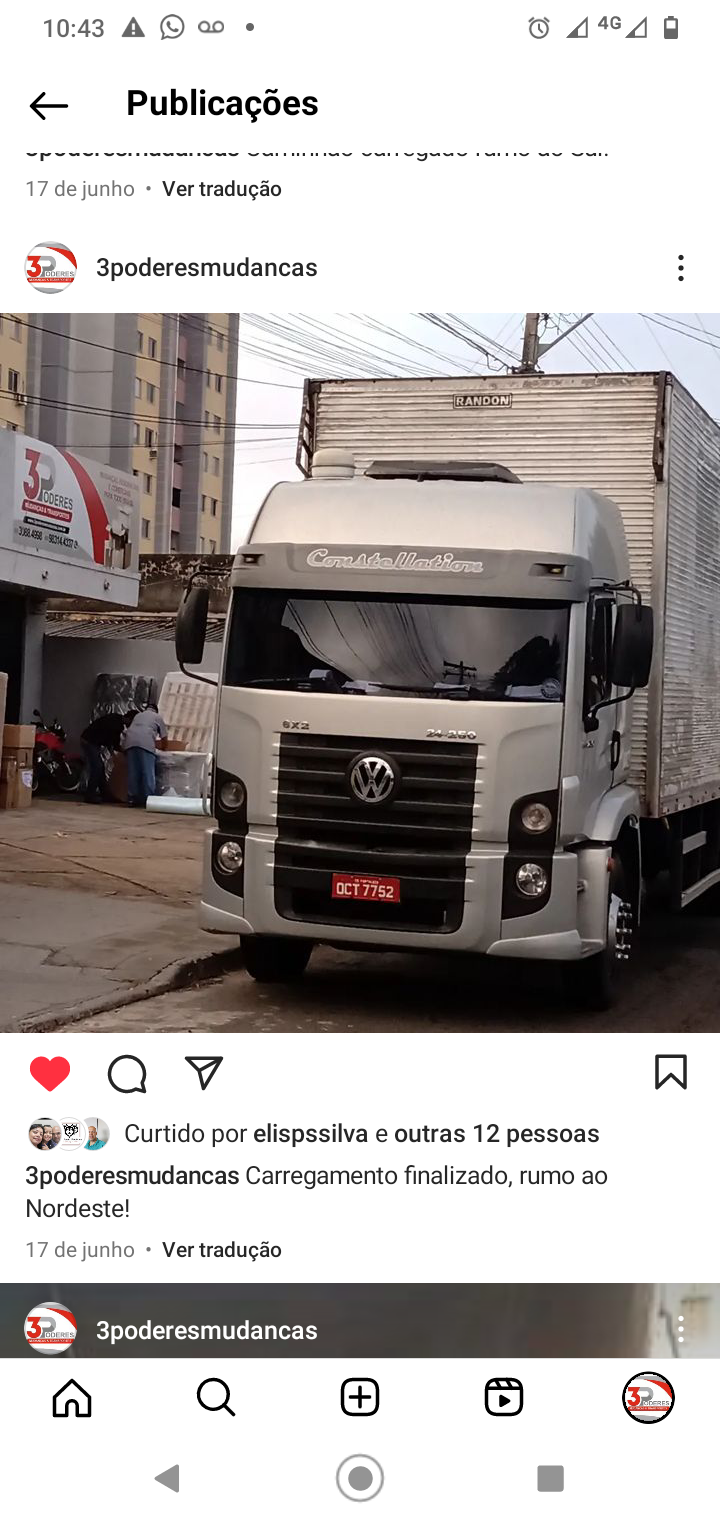Comment on the Nordeste truck post

[x=127, y=1074]
